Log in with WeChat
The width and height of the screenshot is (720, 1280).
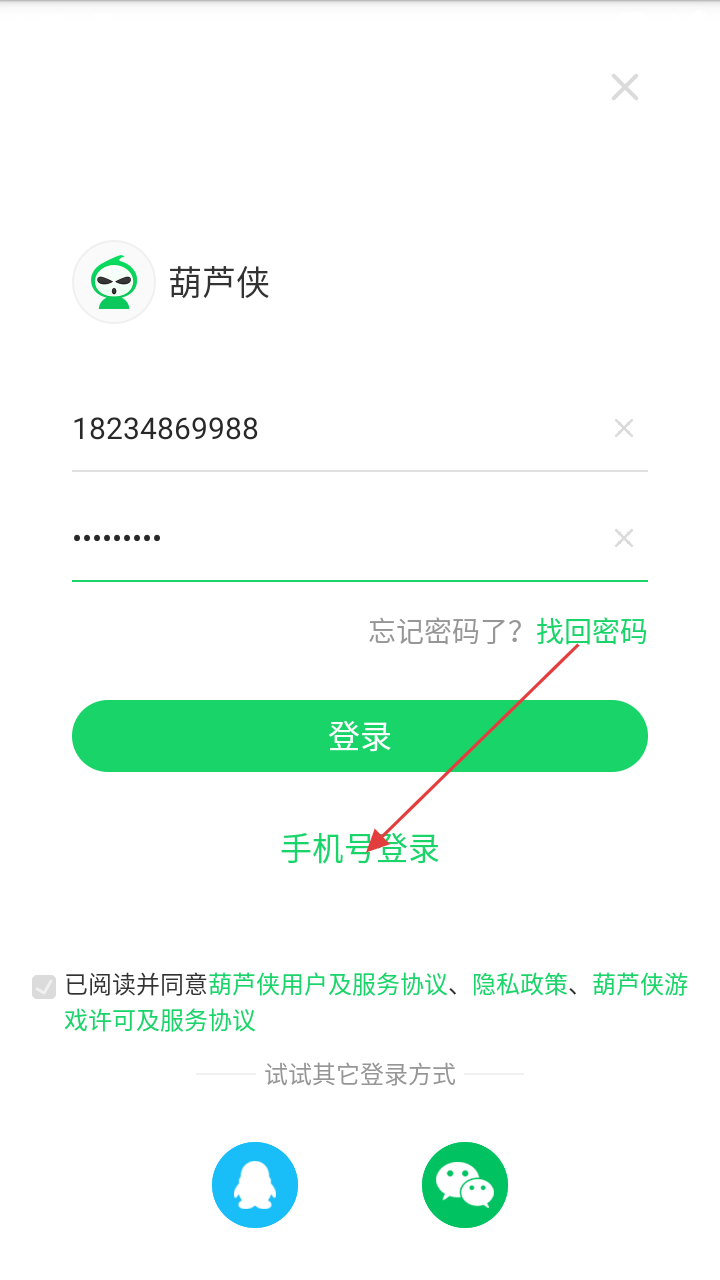coord(465,1185)
